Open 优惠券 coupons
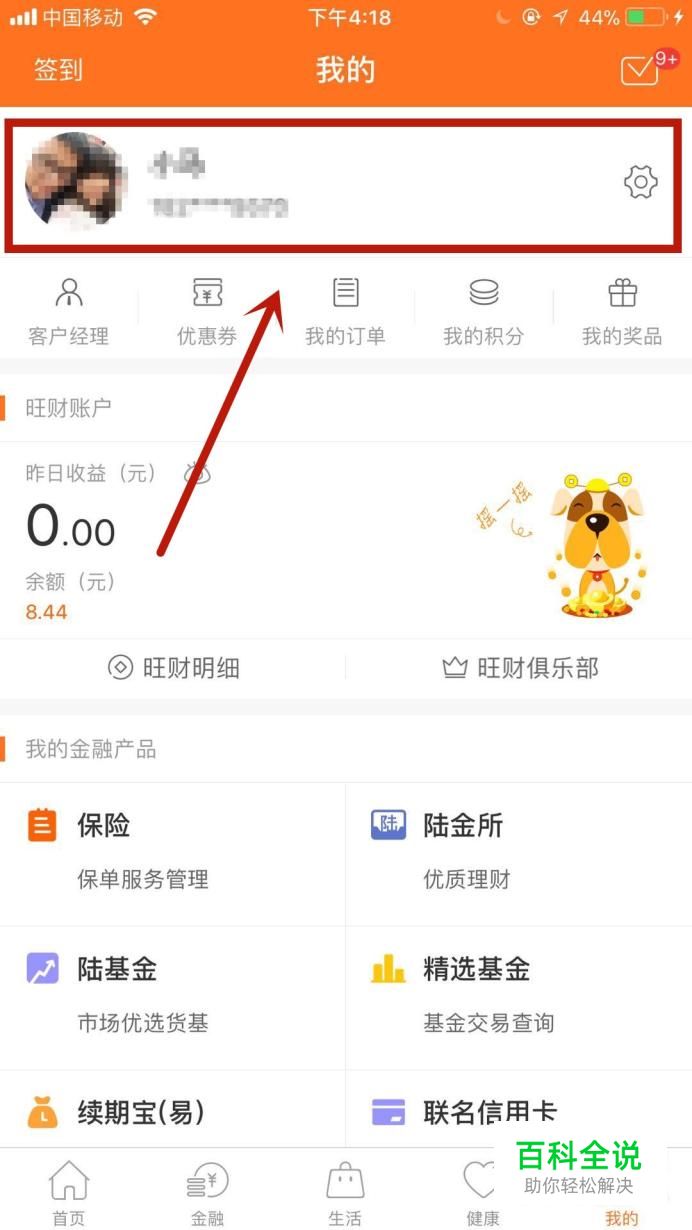The width and height of the screenshot is (692, 1230). coord(207,312)
